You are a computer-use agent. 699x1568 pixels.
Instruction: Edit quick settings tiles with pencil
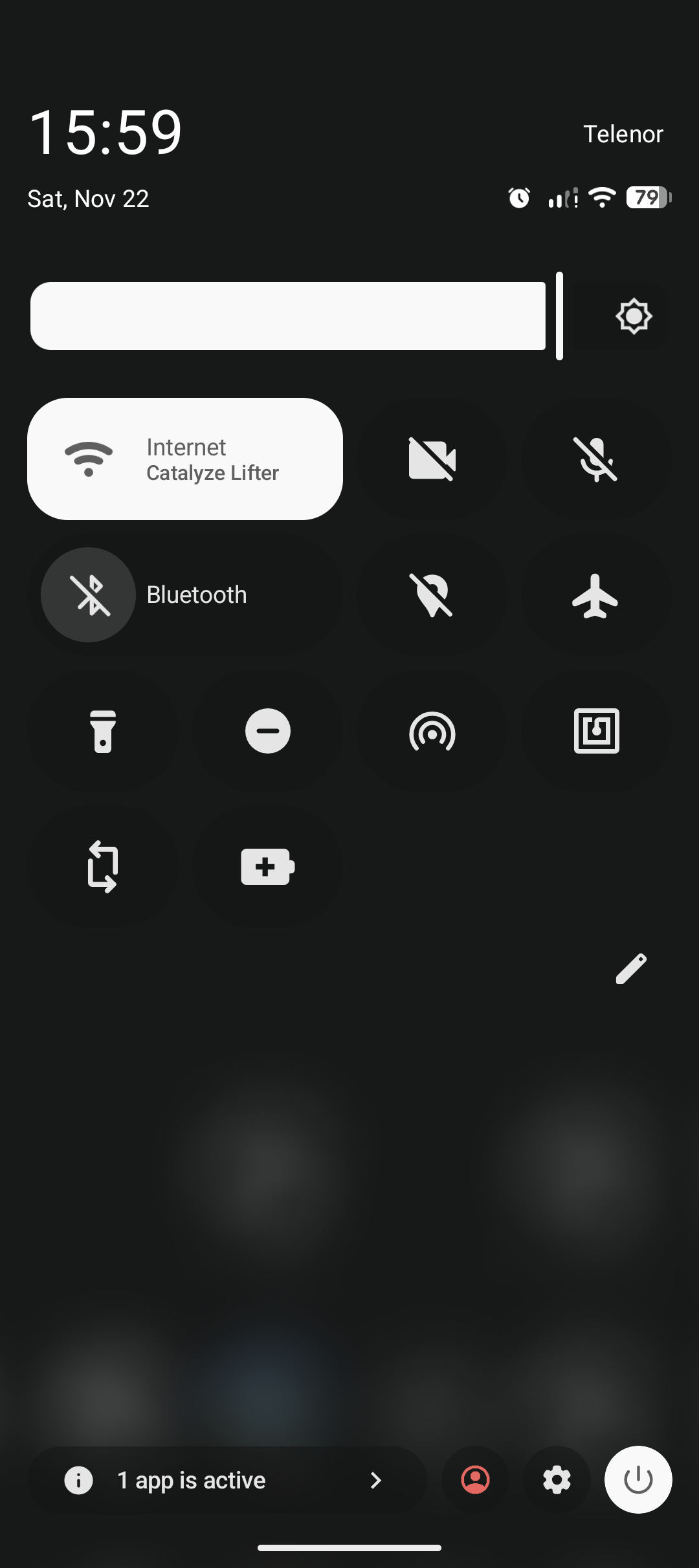(x=631, y=968)
